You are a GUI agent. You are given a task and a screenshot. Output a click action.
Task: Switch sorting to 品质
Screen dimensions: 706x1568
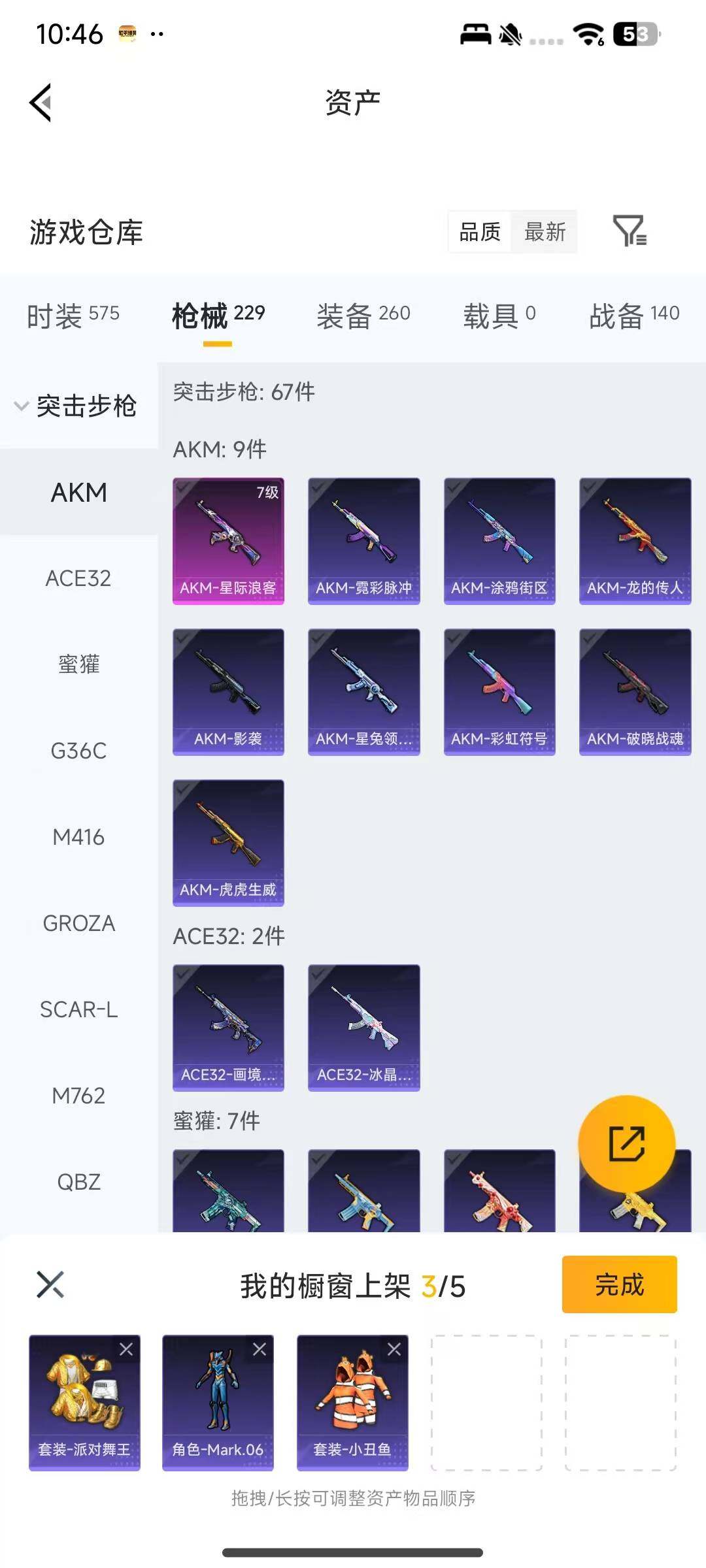tap(480, 232)
